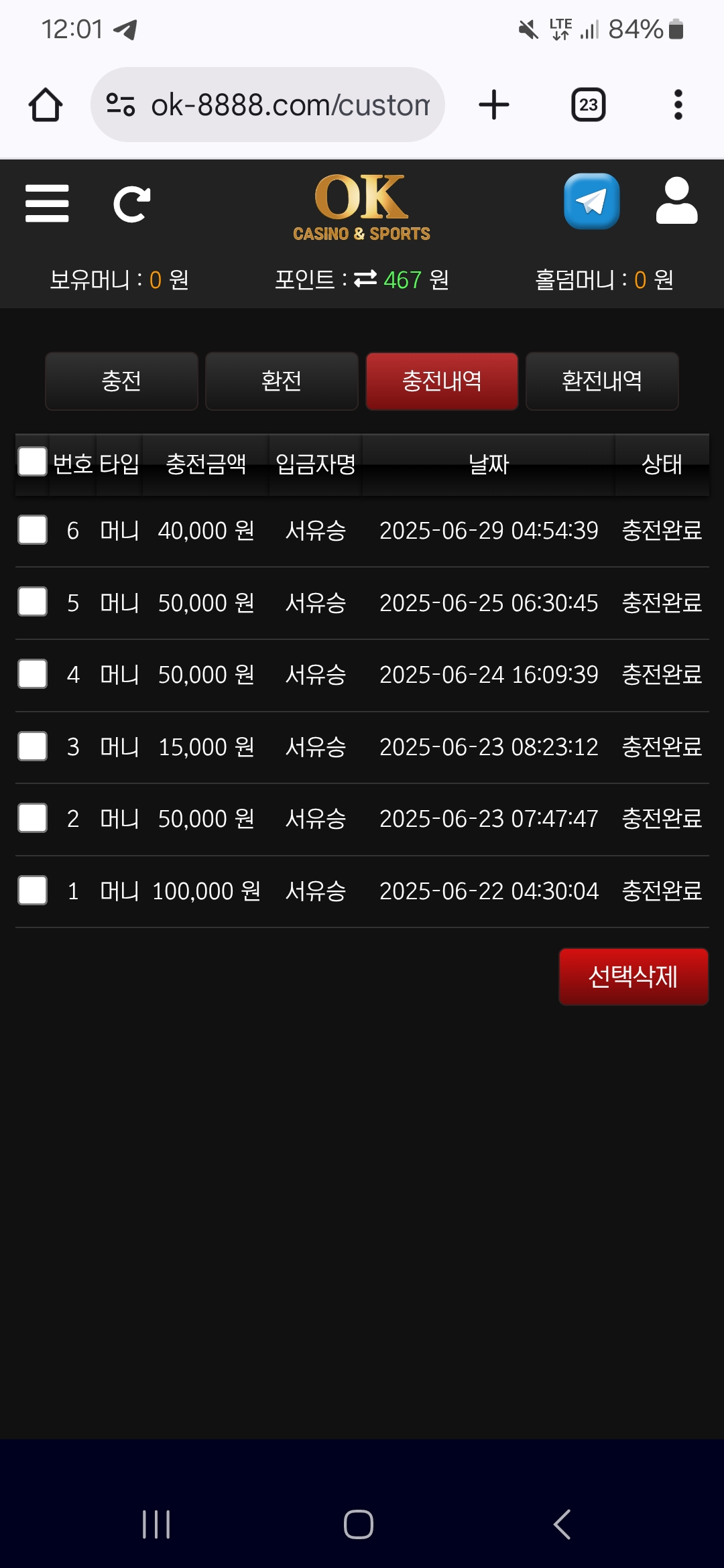Tick the checkbox for the 15,000 원 deposit
724x1568 pixels.
[x=32, y=746]
